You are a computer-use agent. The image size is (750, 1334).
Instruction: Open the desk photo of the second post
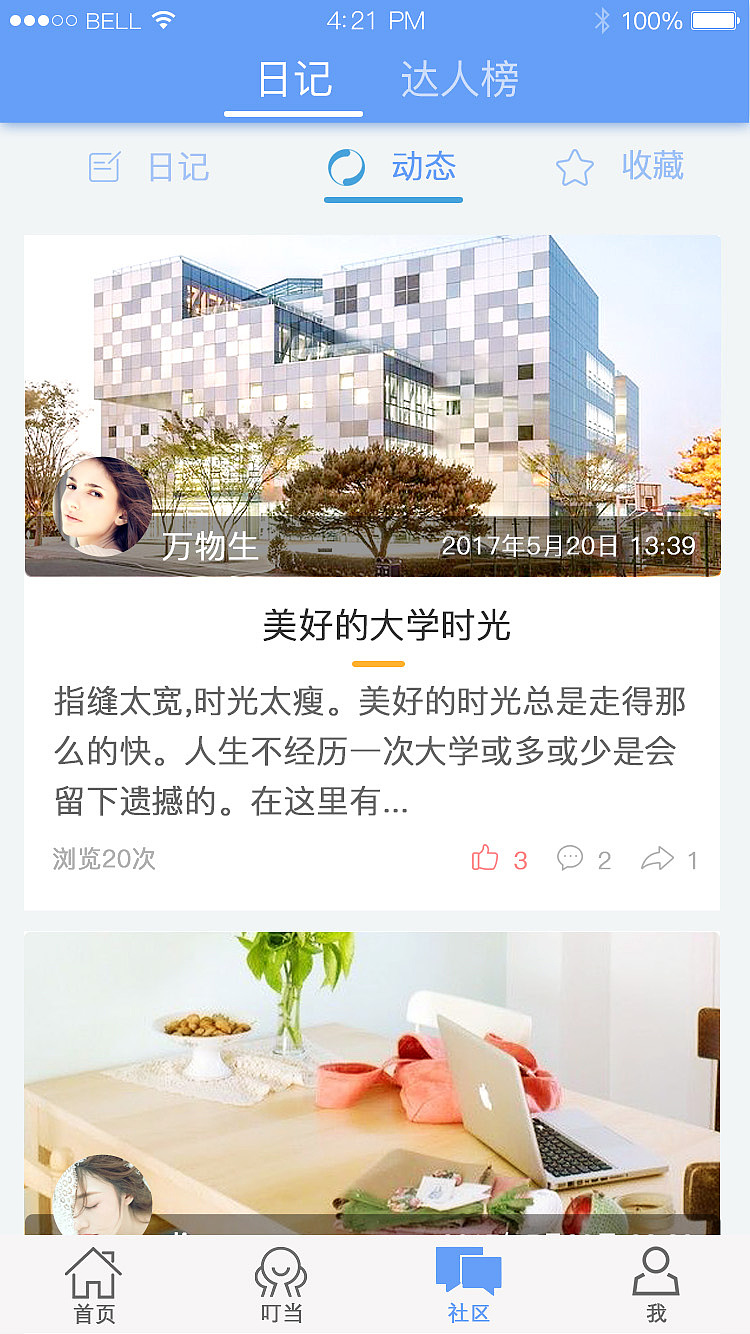373,1080
